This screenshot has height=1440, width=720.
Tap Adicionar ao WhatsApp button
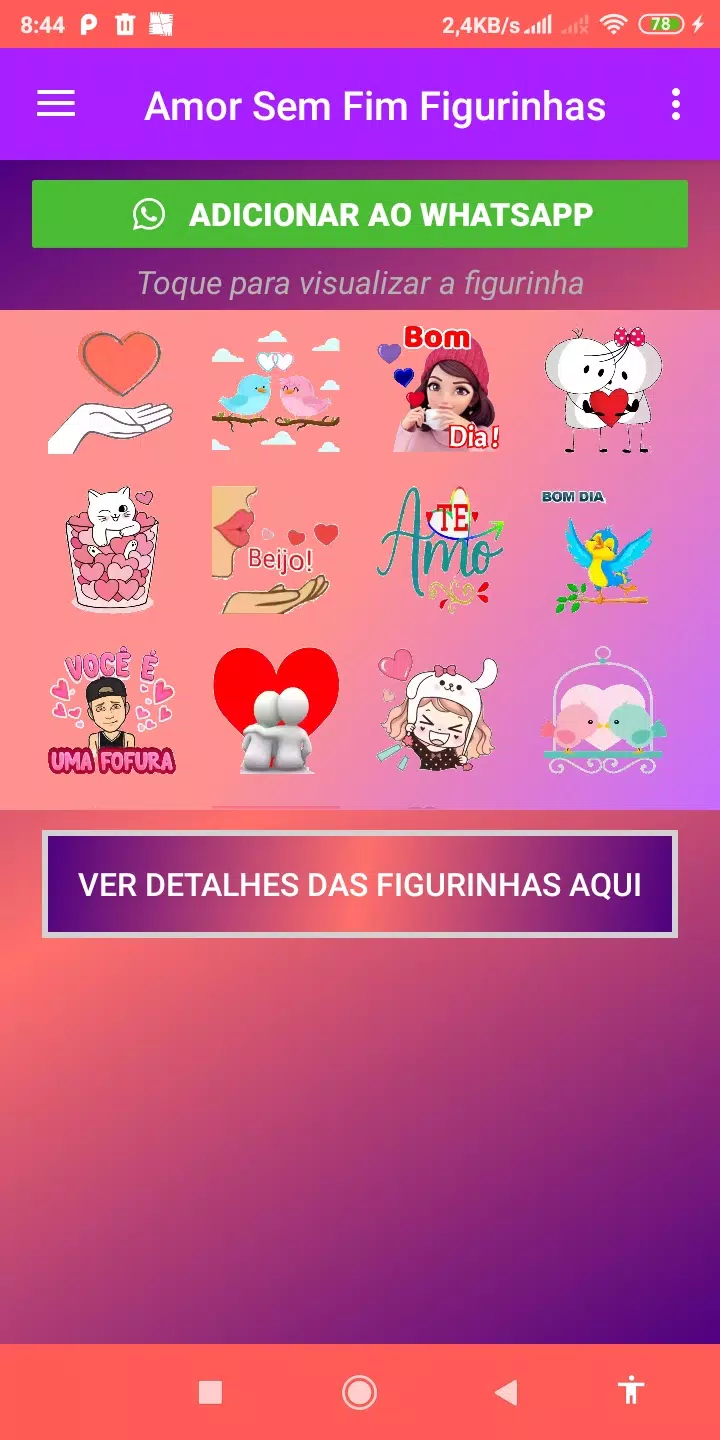(x=360, y=214)
